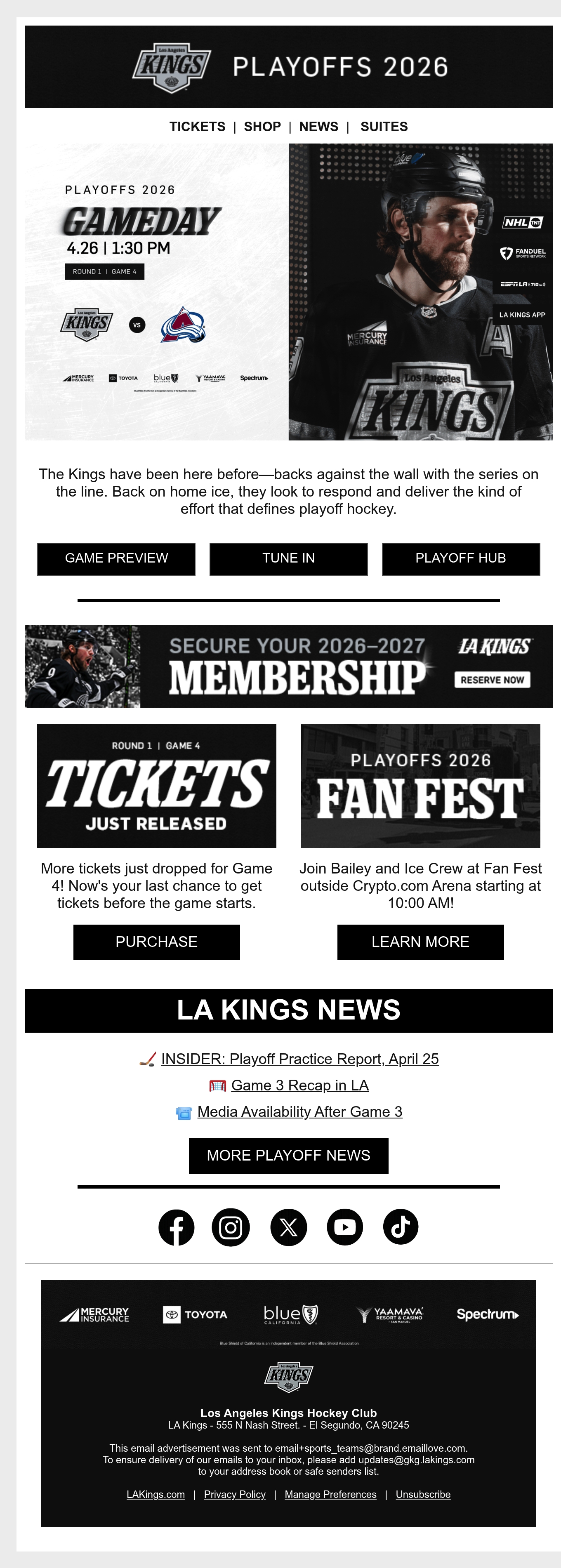The width and height of the screenshot is (561, 1568).
Task: Select the TUNE IN button
Action: tap(289, 558)
